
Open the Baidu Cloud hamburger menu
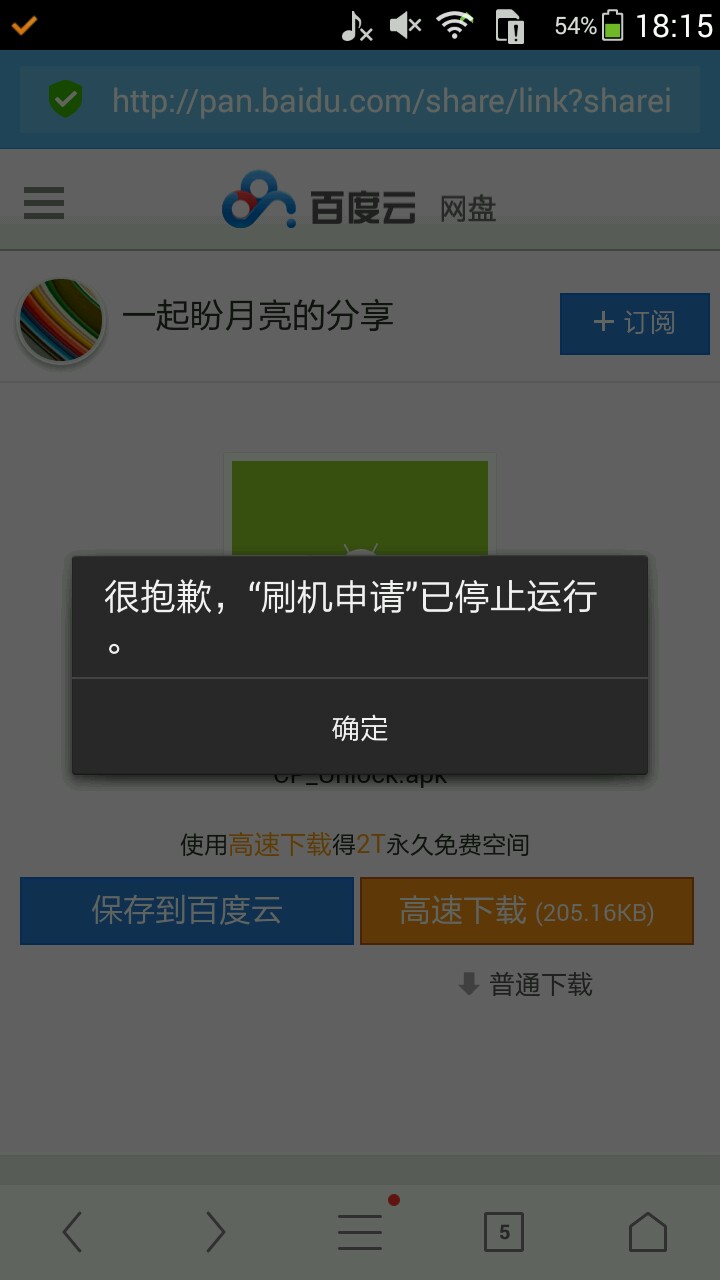44,203
